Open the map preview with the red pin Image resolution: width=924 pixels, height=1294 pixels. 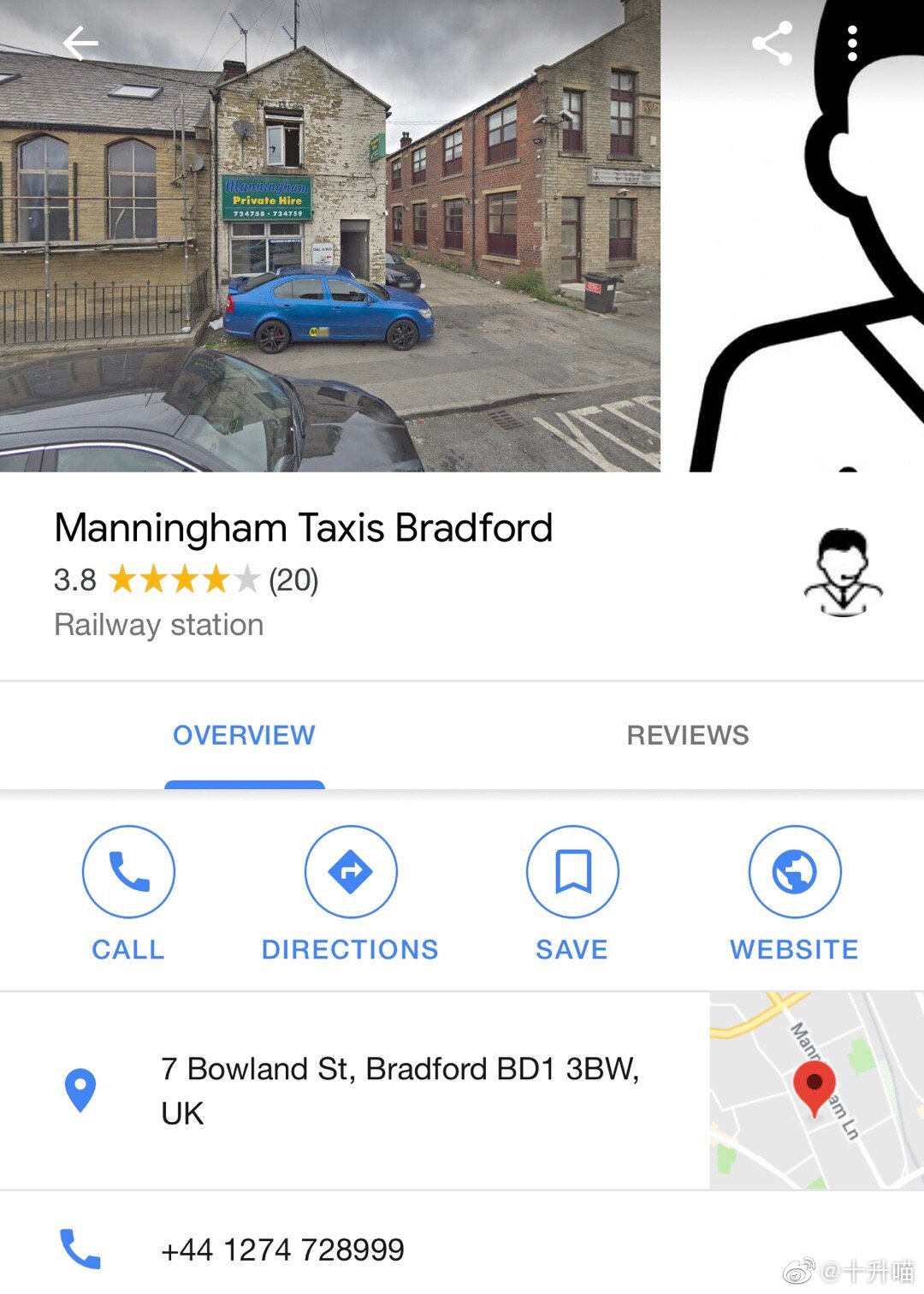coord(815,1090)
